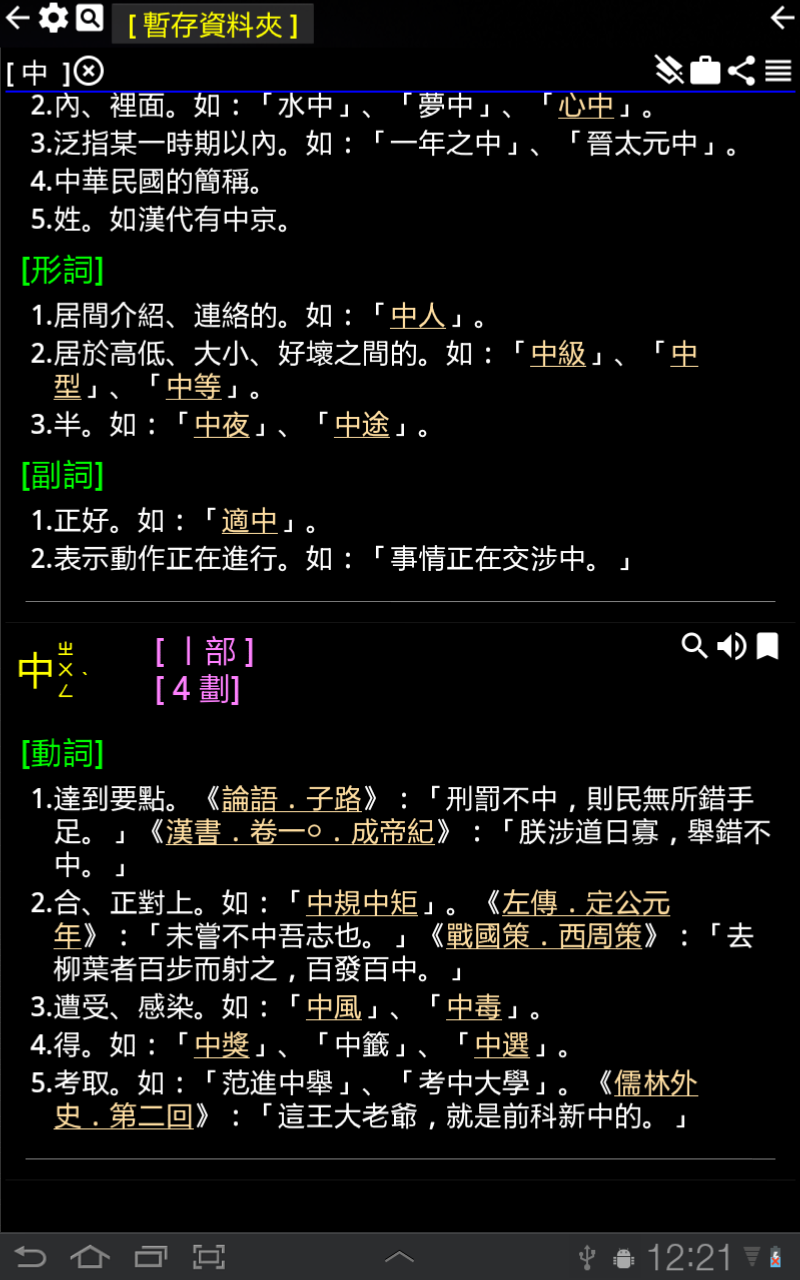
Task: Clear the searched word 中
Action: pyautogui.click(x=90, y=71)
